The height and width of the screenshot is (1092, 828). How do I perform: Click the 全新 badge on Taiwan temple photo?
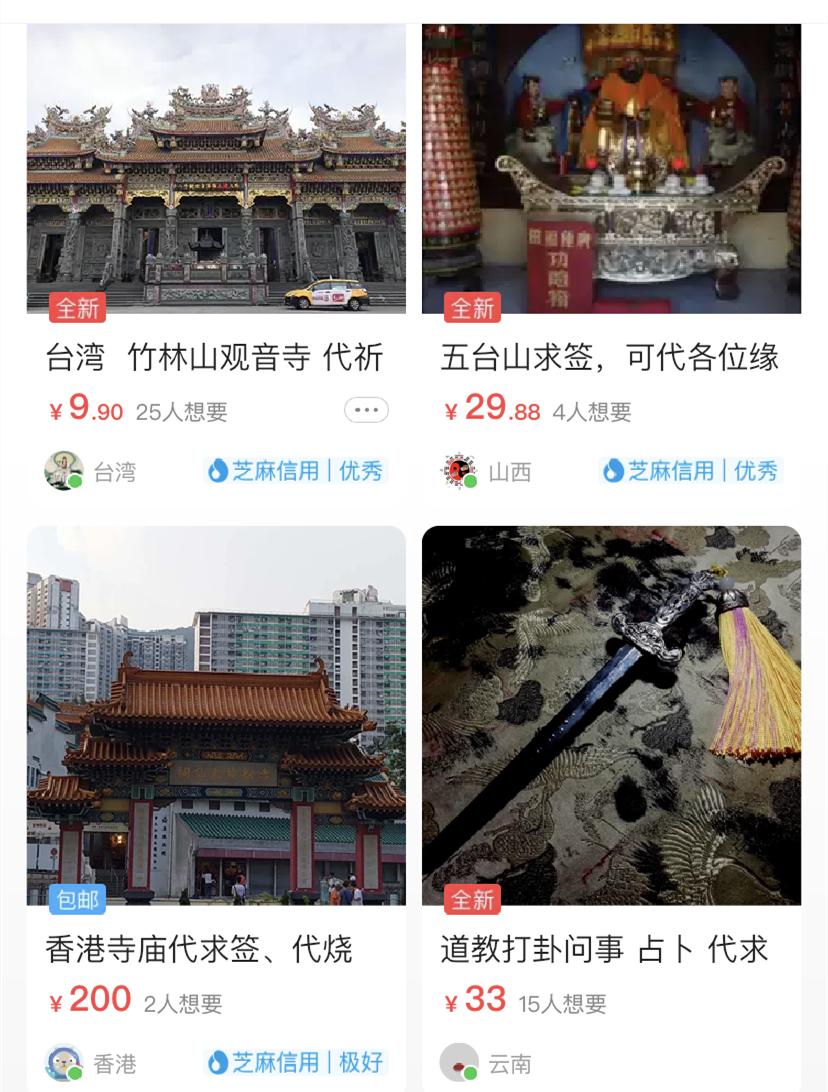[x=79, y=308]
